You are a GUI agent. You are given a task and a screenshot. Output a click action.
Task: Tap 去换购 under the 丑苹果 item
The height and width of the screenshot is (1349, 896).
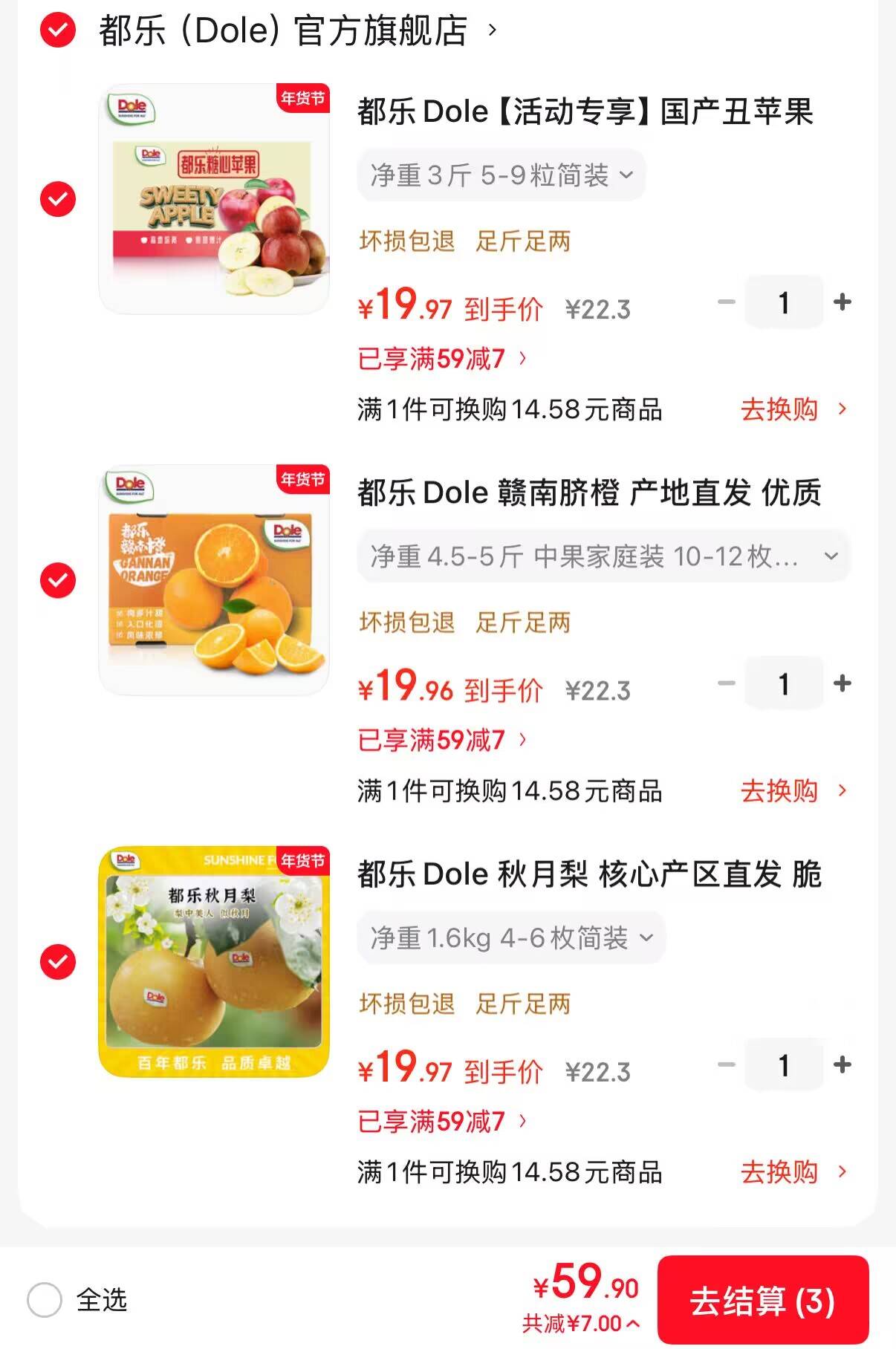click(x=793, y=409)
